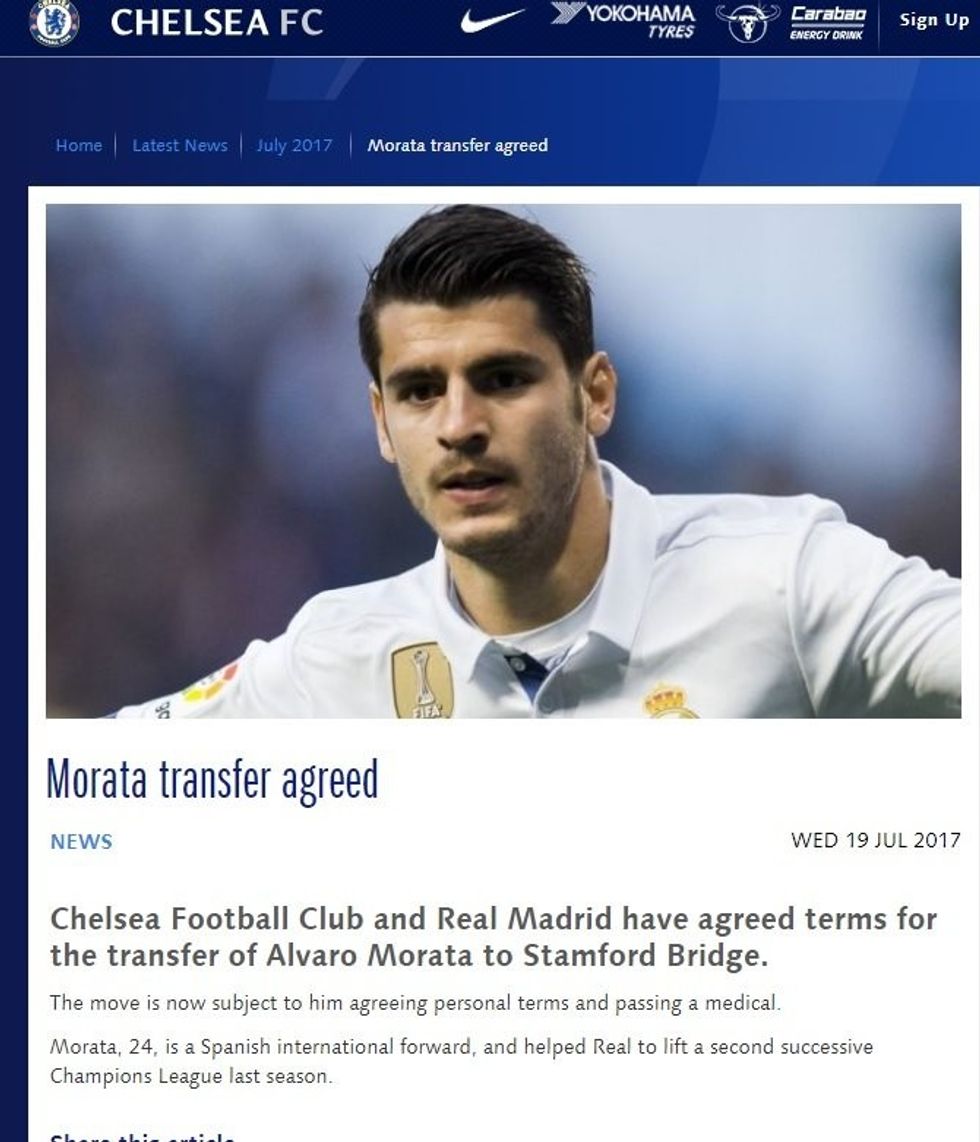
Task: Tap the Sign Up link
Action: (x=932, y=20)
